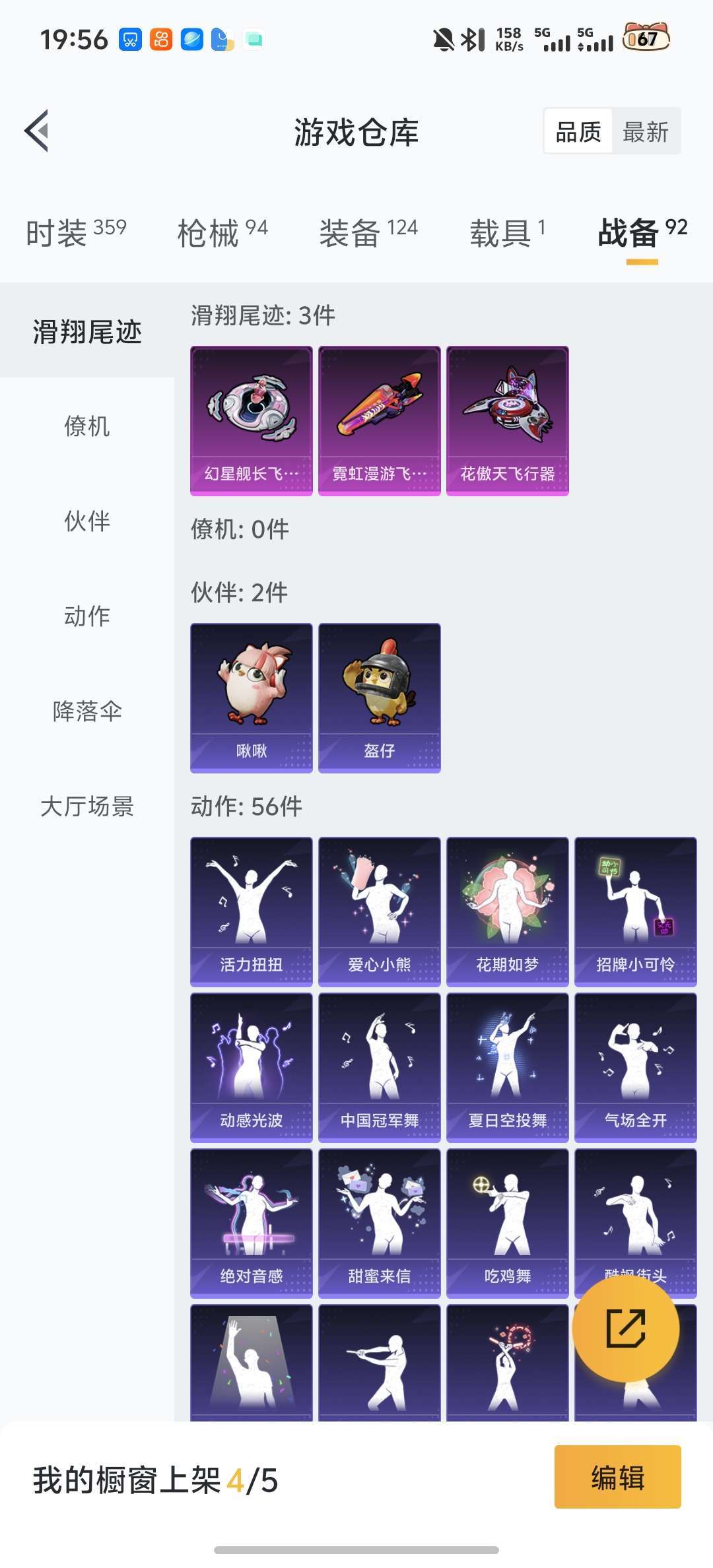The height and width of the screenshot is (1568, 713).
Task: Tap the back arrow to exit game warehouse
Action: click(x=38, y=131)
